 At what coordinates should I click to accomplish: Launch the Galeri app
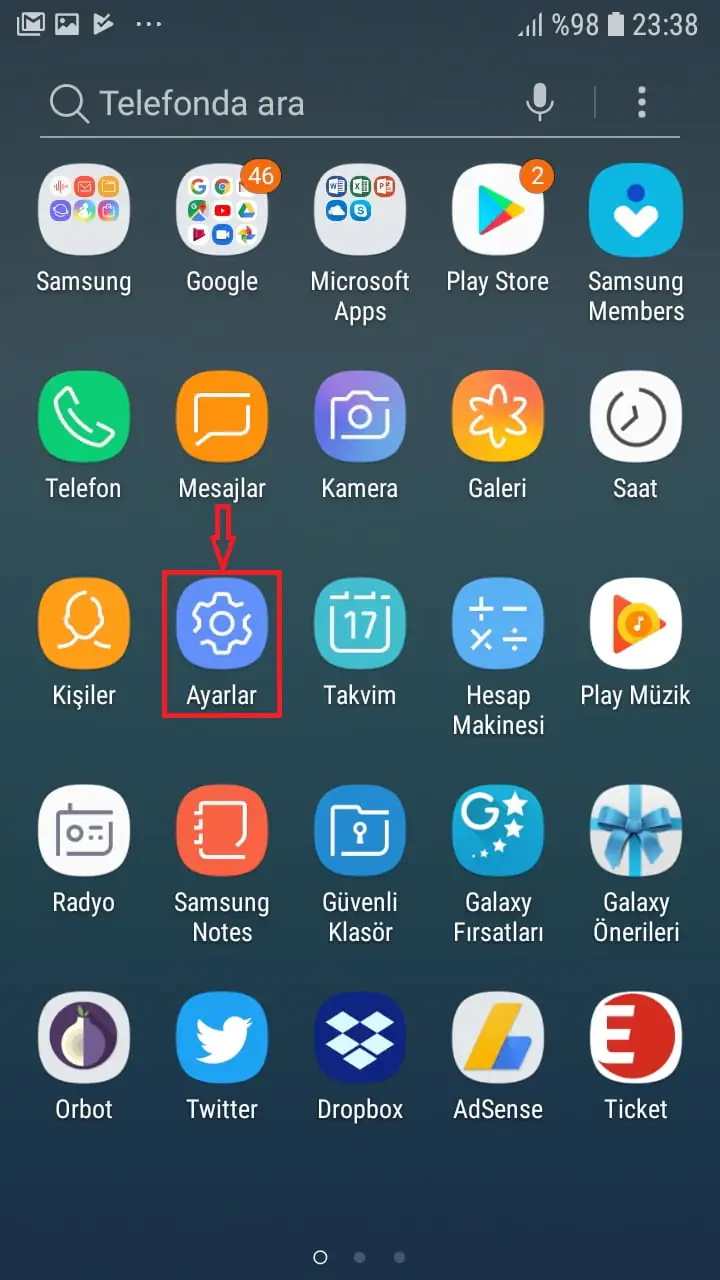(497, 415)
